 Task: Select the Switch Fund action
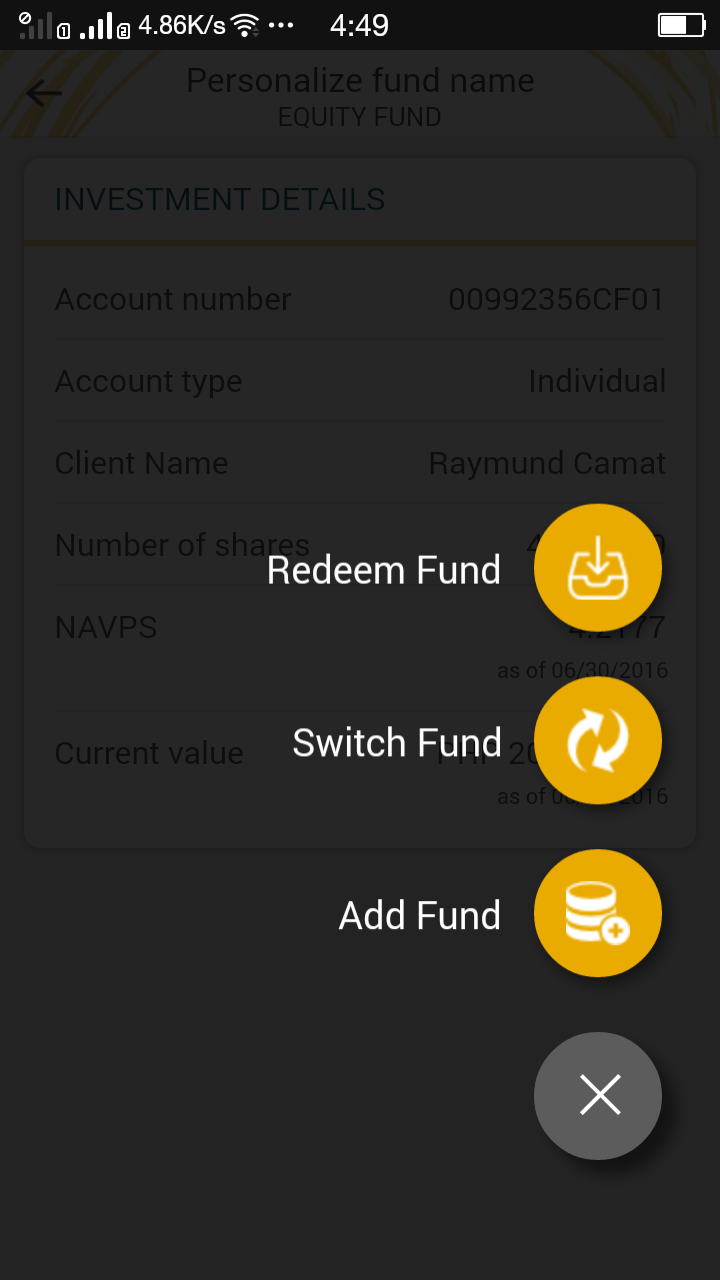tap(598, 741)
